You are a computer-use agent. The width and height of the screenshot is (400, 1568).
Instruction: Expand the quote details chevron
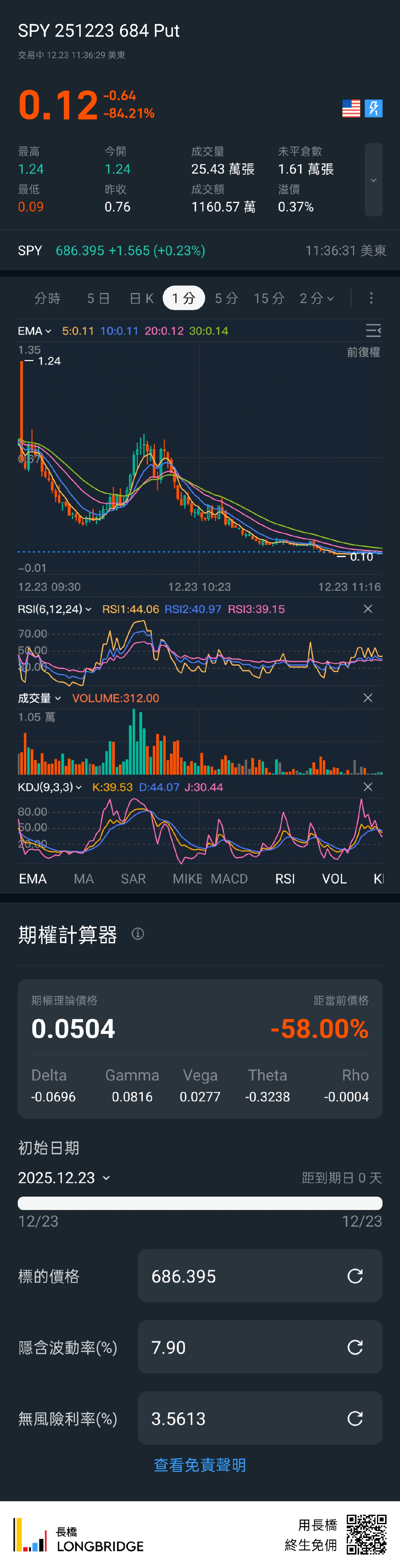(x=373, y=180)
